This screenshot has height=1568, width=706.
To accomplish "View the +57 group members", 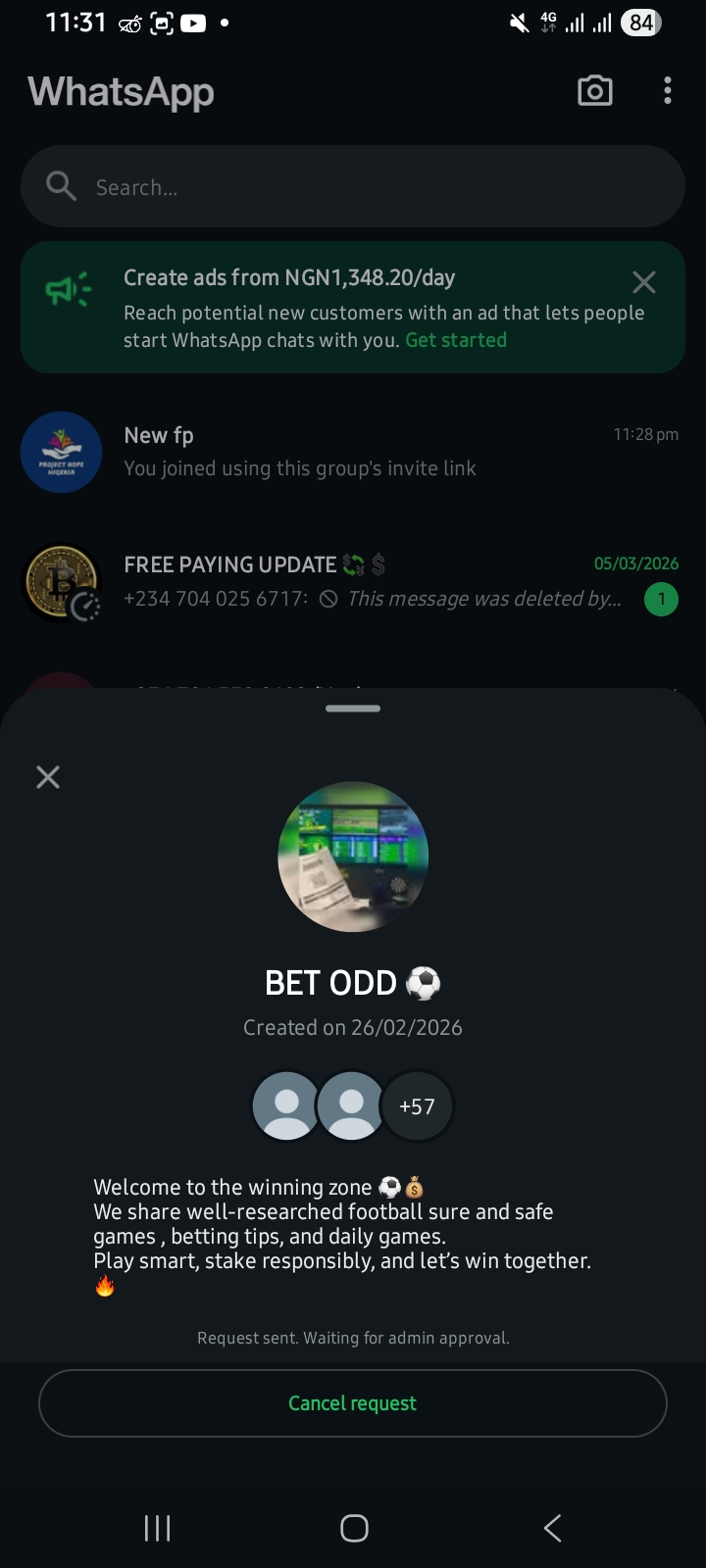I will 417,1106.
